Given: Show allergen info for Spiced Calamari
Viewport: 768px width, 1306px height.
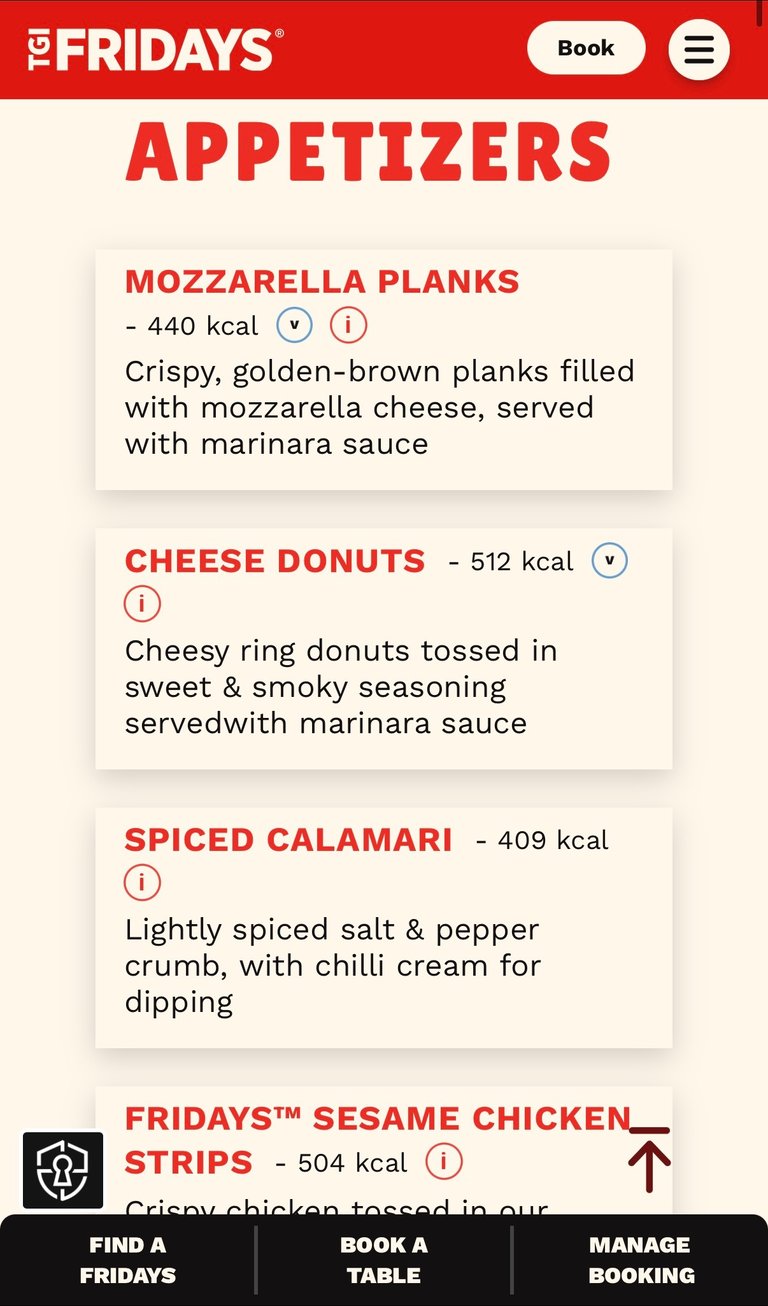Looking at the screenshot, I should (x=142, y=883).
